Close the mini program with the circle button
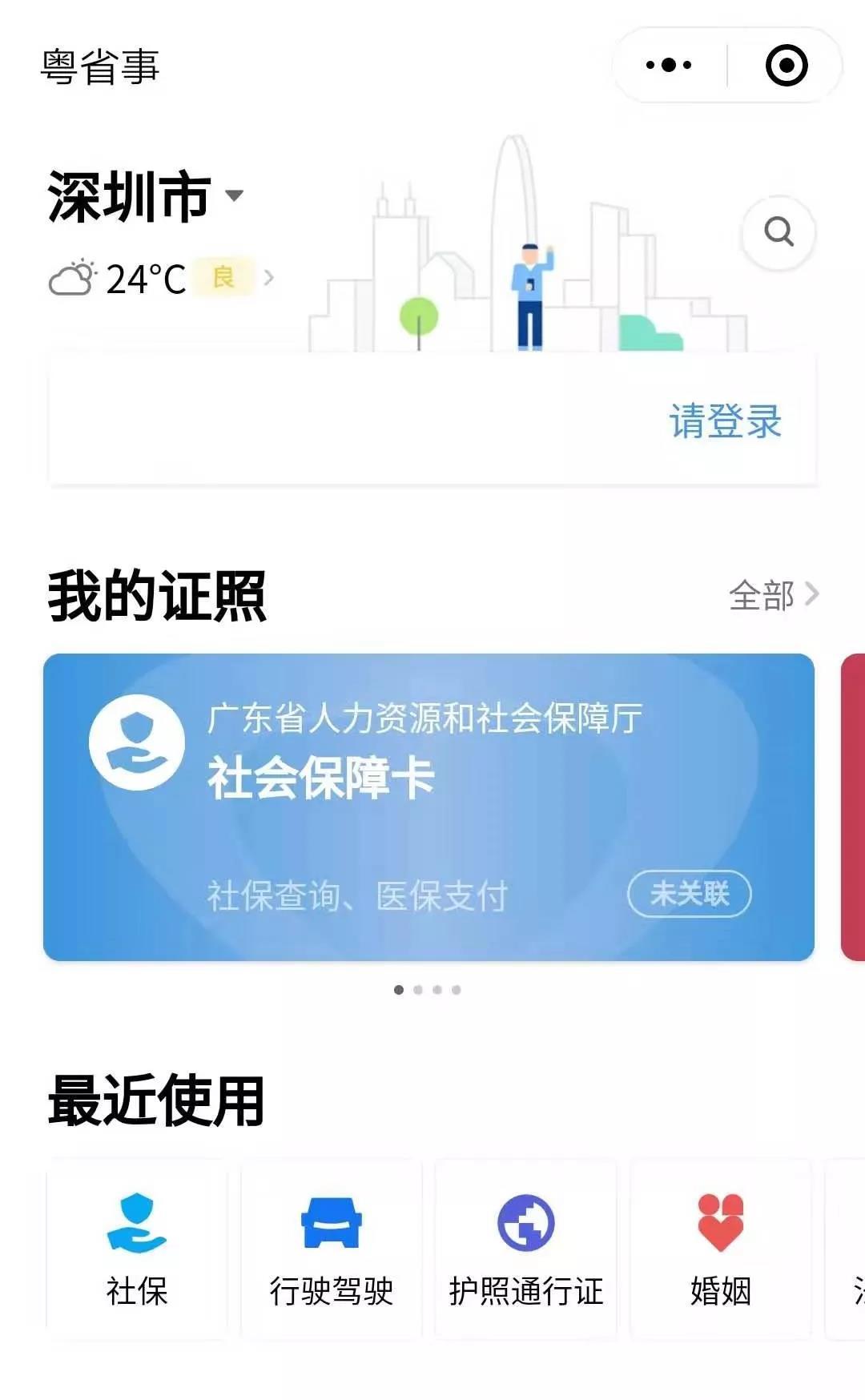 [x=787, y=65]
